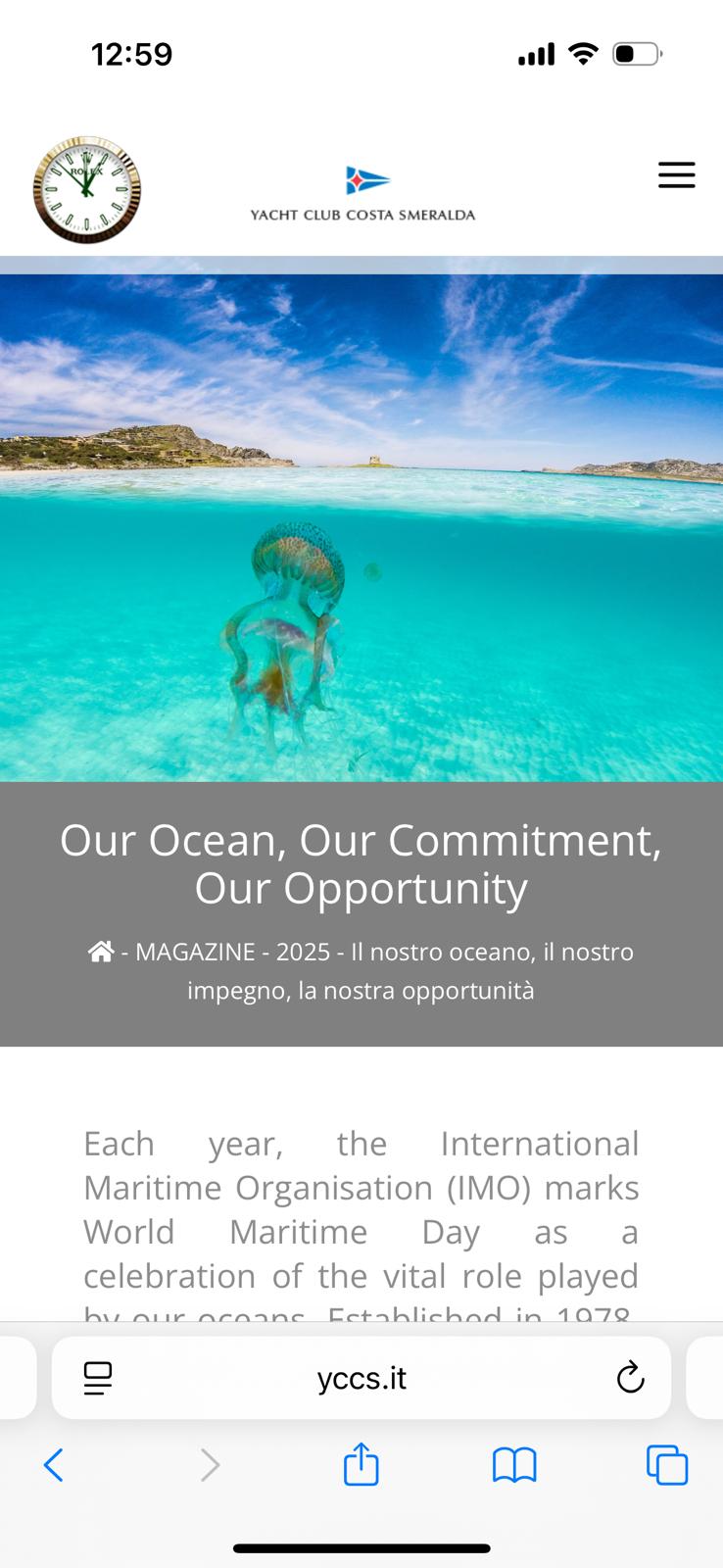Share this page

click(x=361, y=1464)
